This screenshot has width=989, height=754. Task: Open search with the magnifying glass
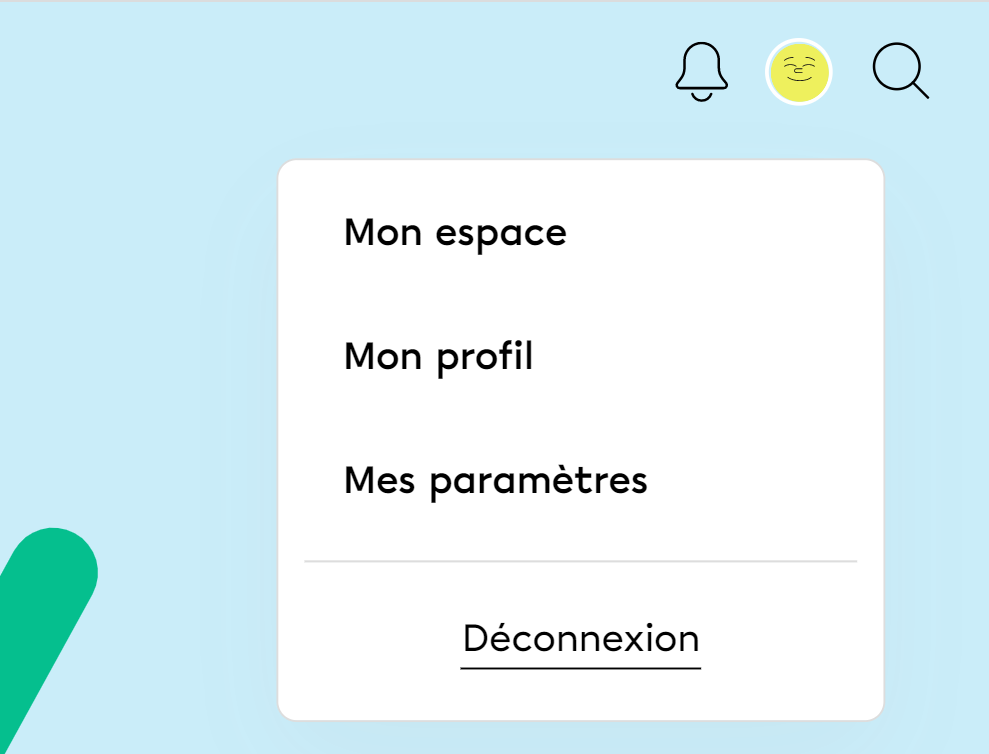(899, 72)
